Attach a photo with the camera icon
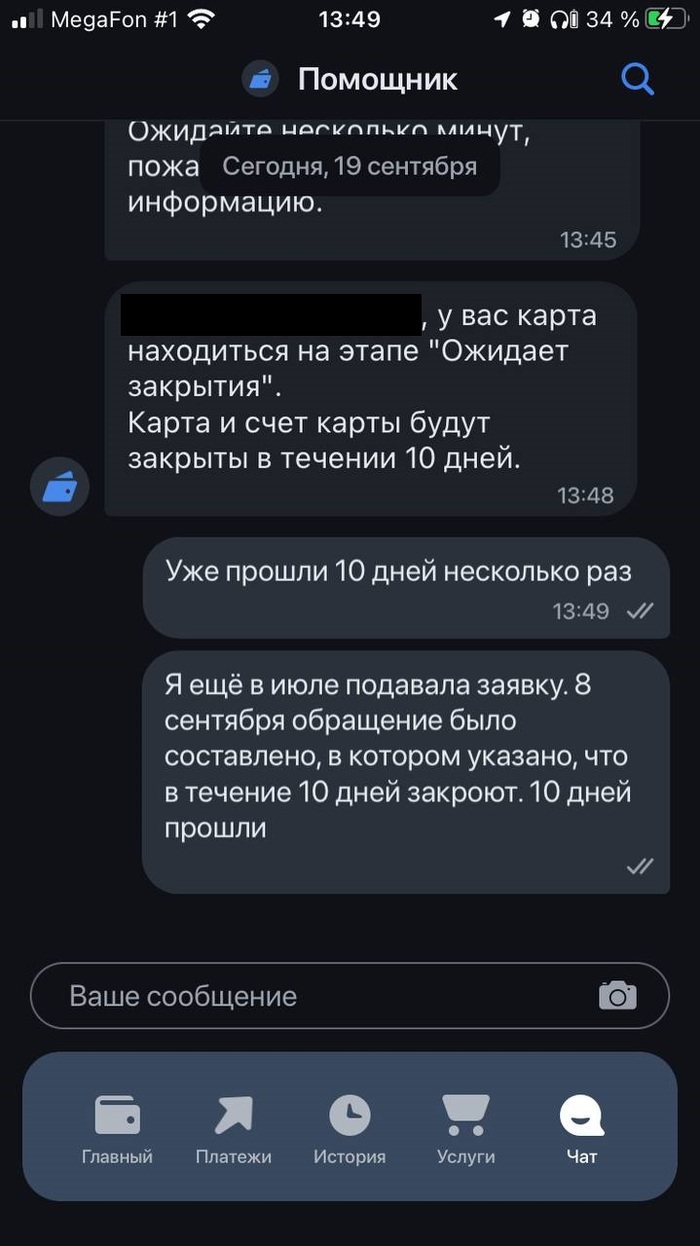Screen dimensions: 700x1246 tap(618, 995)
